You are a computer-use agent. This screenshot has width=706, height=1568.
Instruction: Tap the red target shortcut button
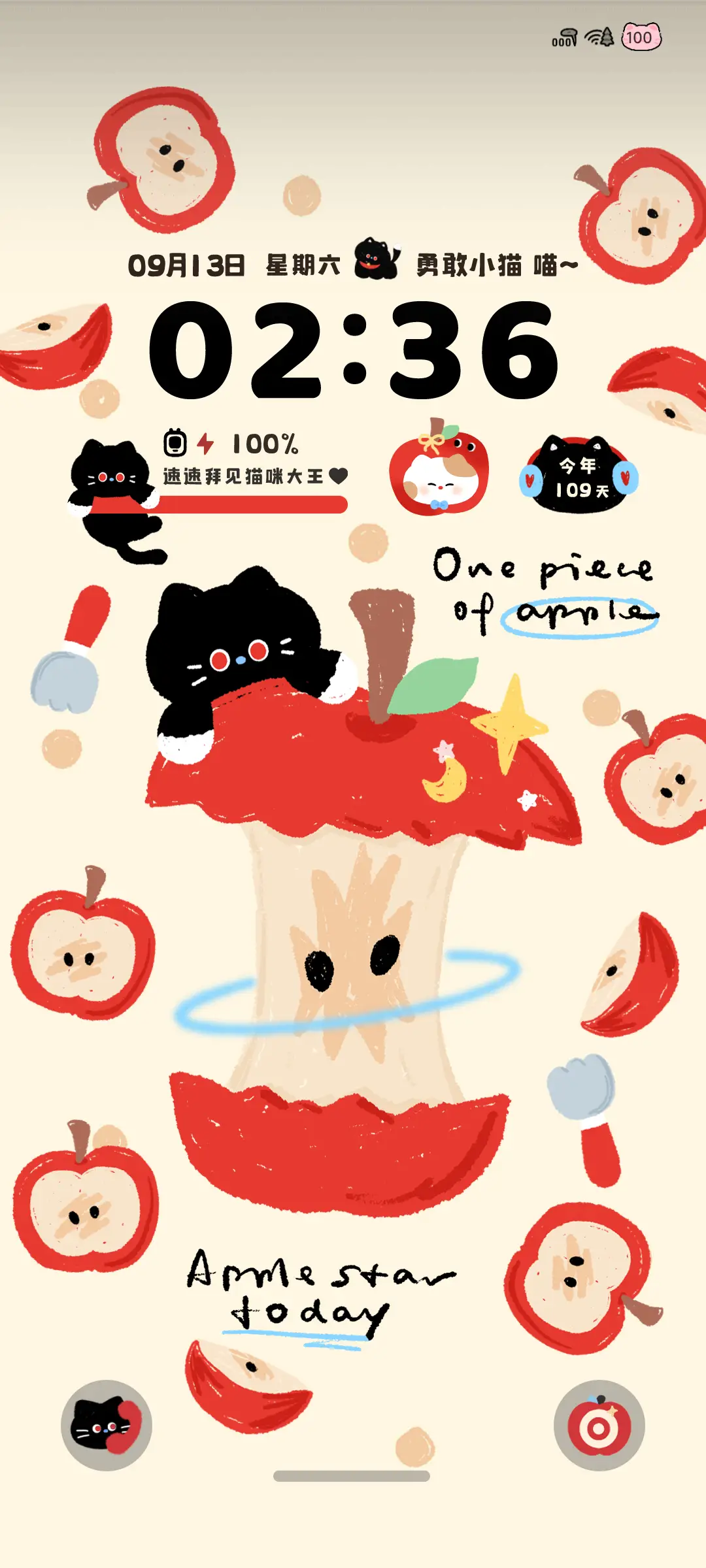tap(599, 1425)
